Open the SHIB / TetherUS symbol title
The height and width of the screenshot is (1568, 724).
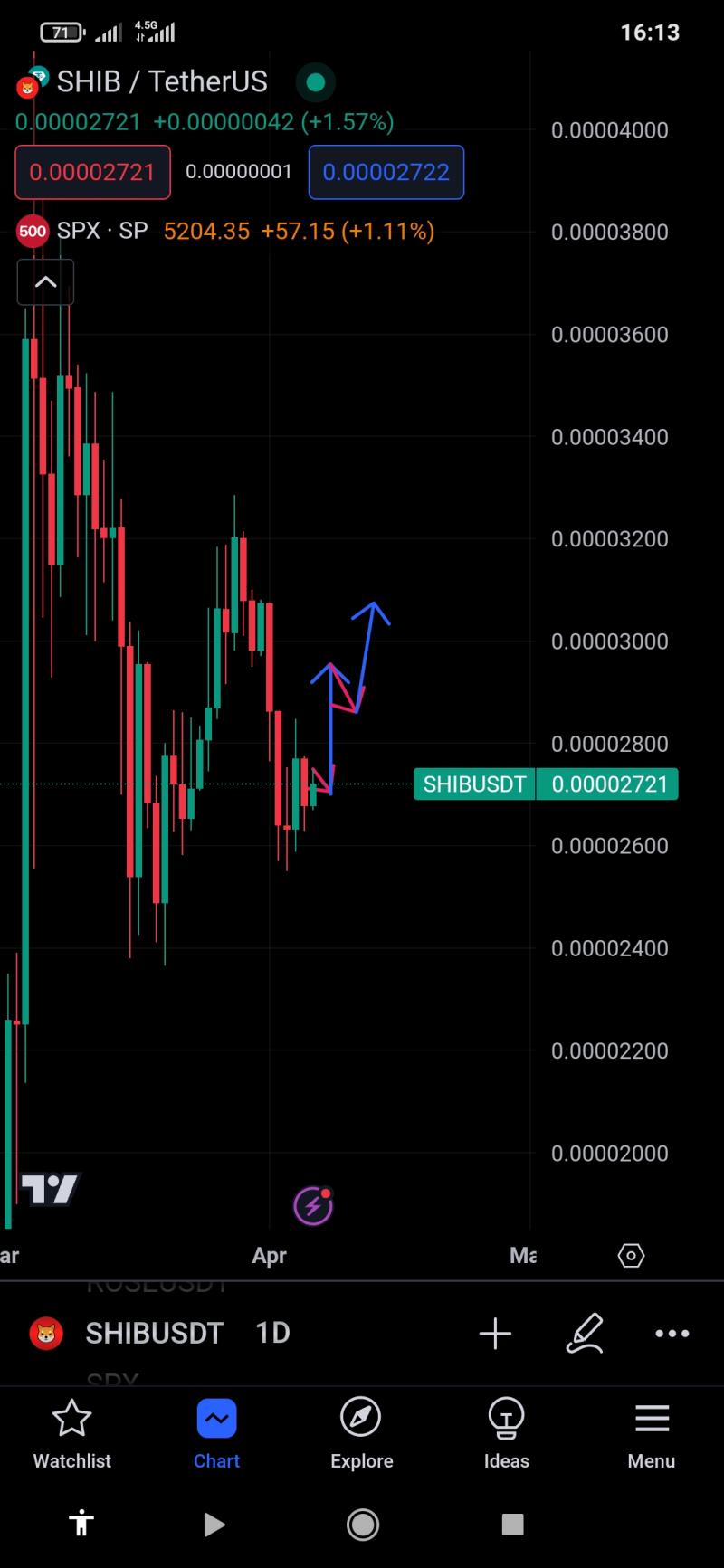pyautogui.click(x=162, y=82)
